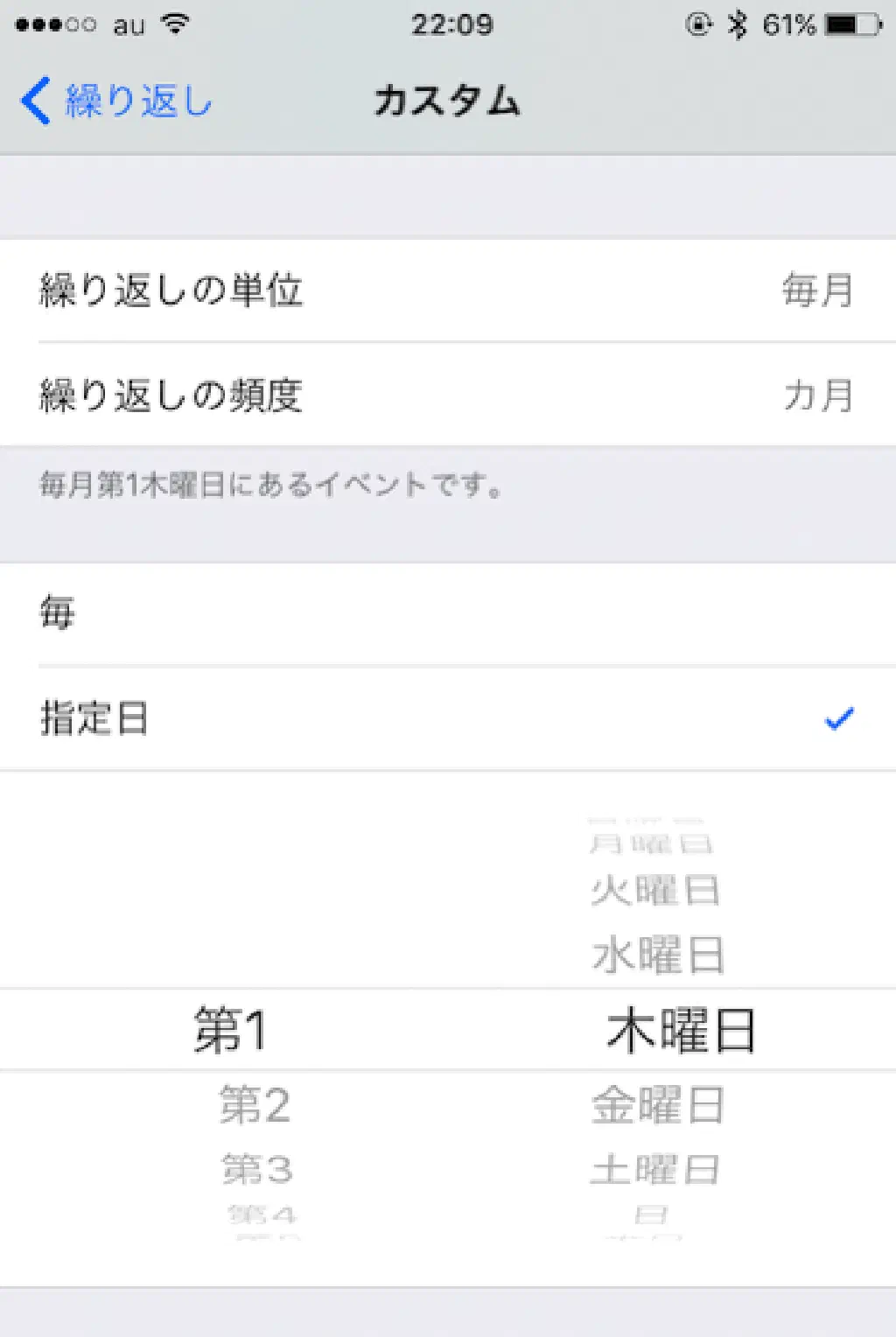Choose 第3 in the week picker
Viewport: 896px width, 1337px height.
[x=256, y=1169]
